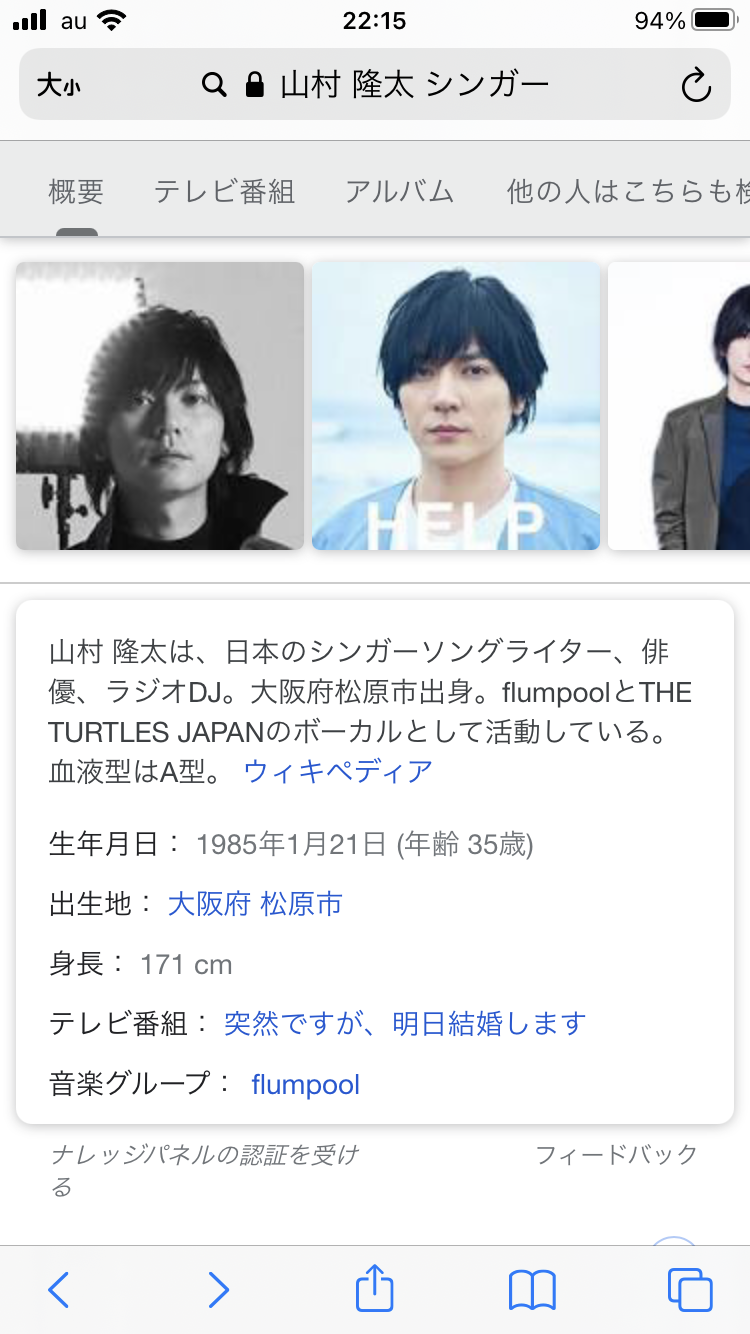Reload the current page
This screenshot has width=750, height=1334.
click(696, 86)
